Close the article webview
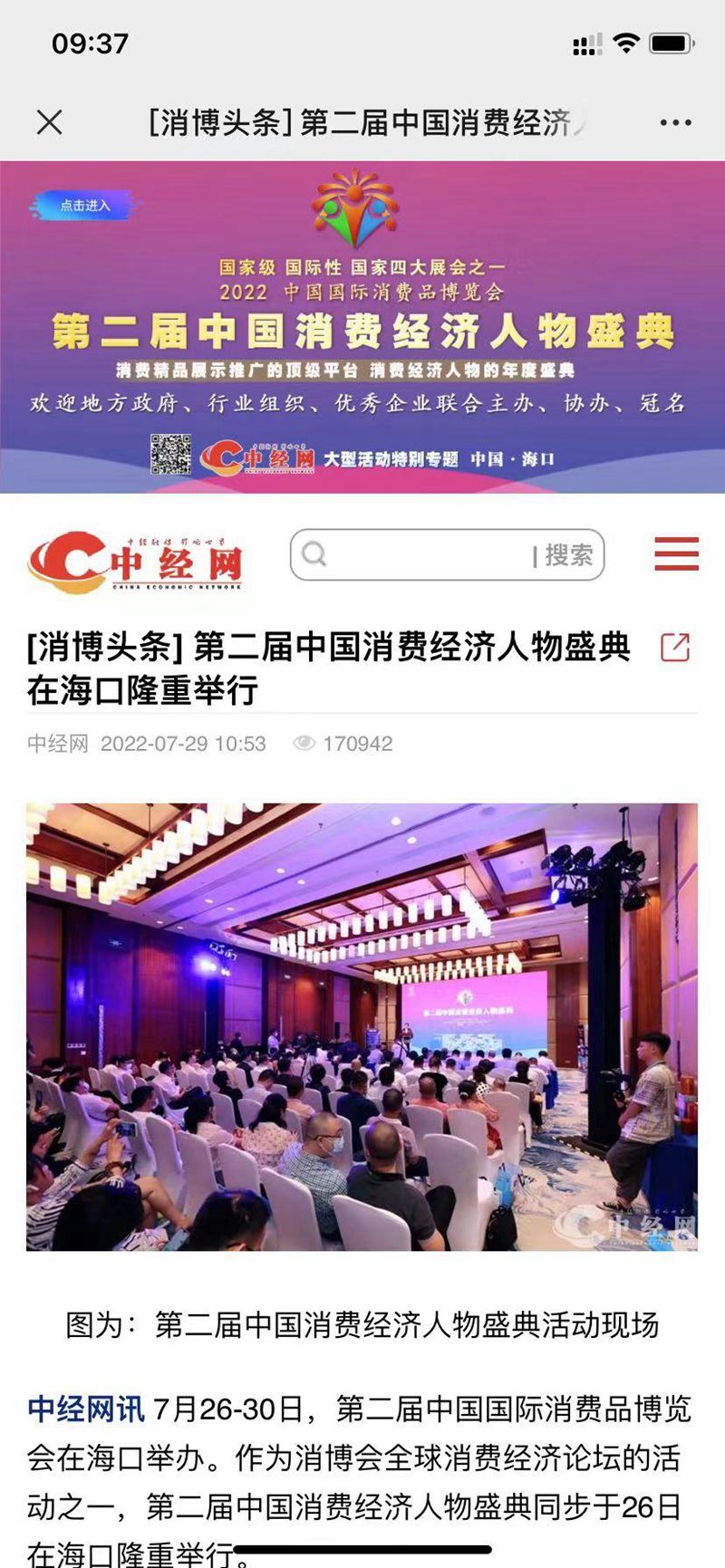The height and width of the screenshot is (1568, 725). [x=50, y=122]
